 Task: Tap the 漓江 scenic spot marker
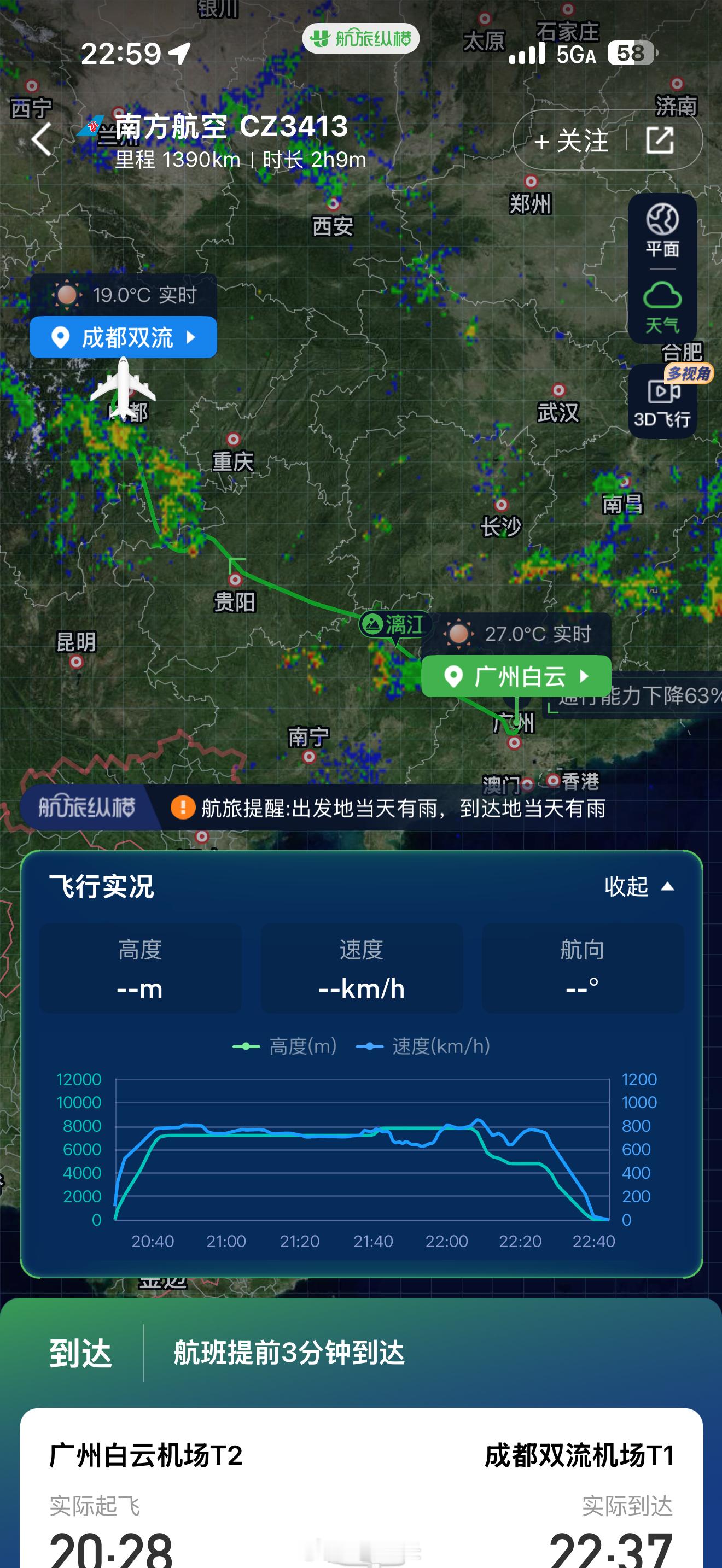point(394,624)
